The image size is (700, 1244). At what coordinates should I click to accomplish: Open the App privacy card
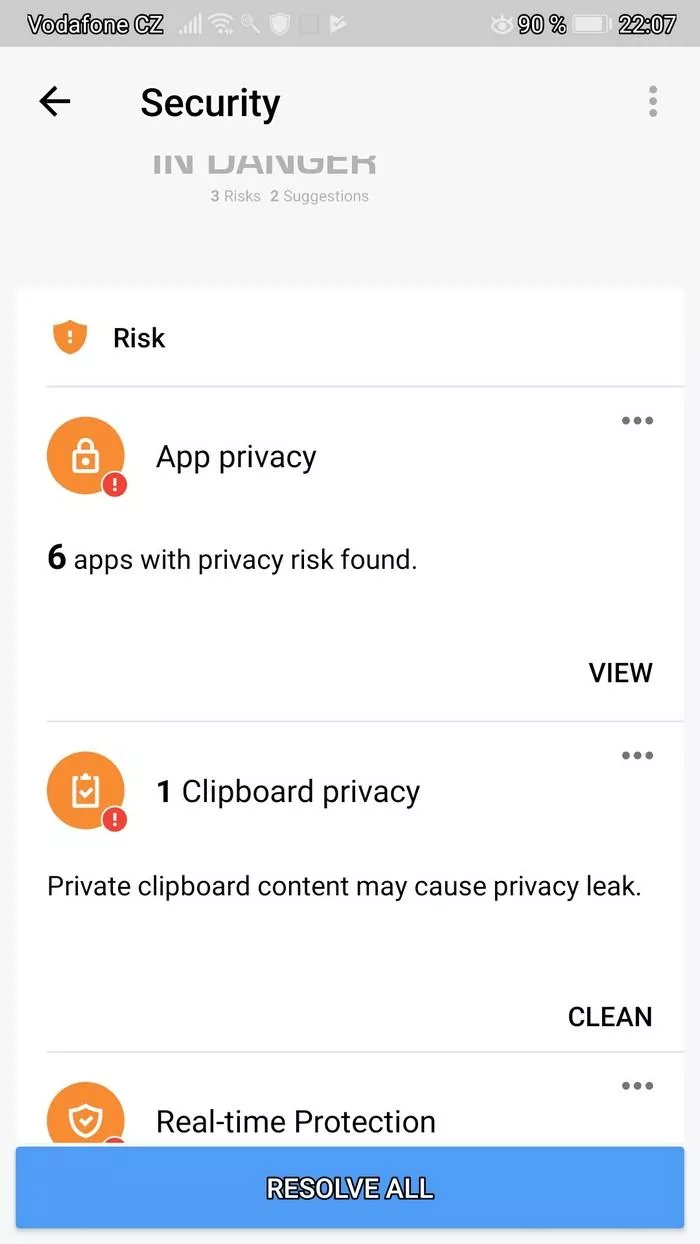350,554
